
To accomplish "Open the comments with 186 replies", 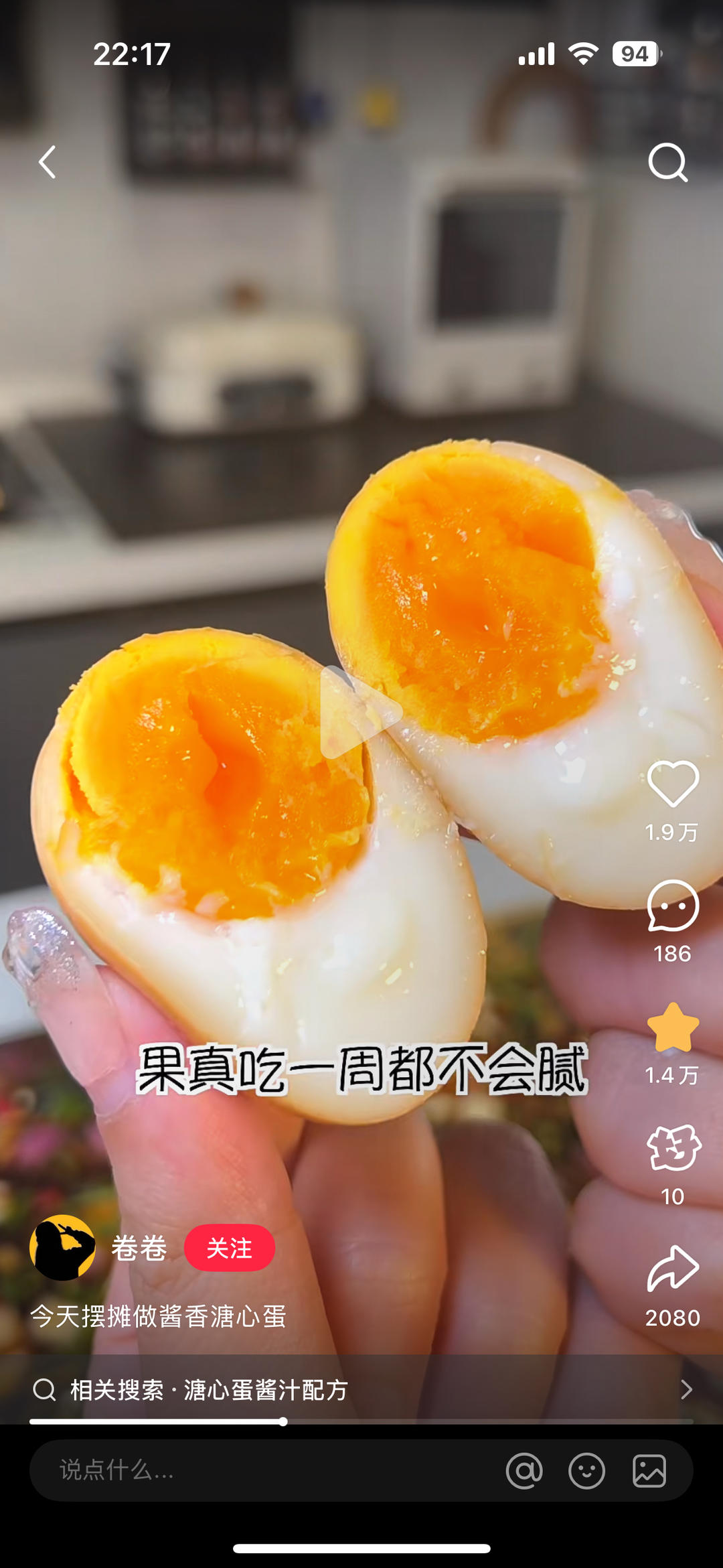I will click(673, 906).
